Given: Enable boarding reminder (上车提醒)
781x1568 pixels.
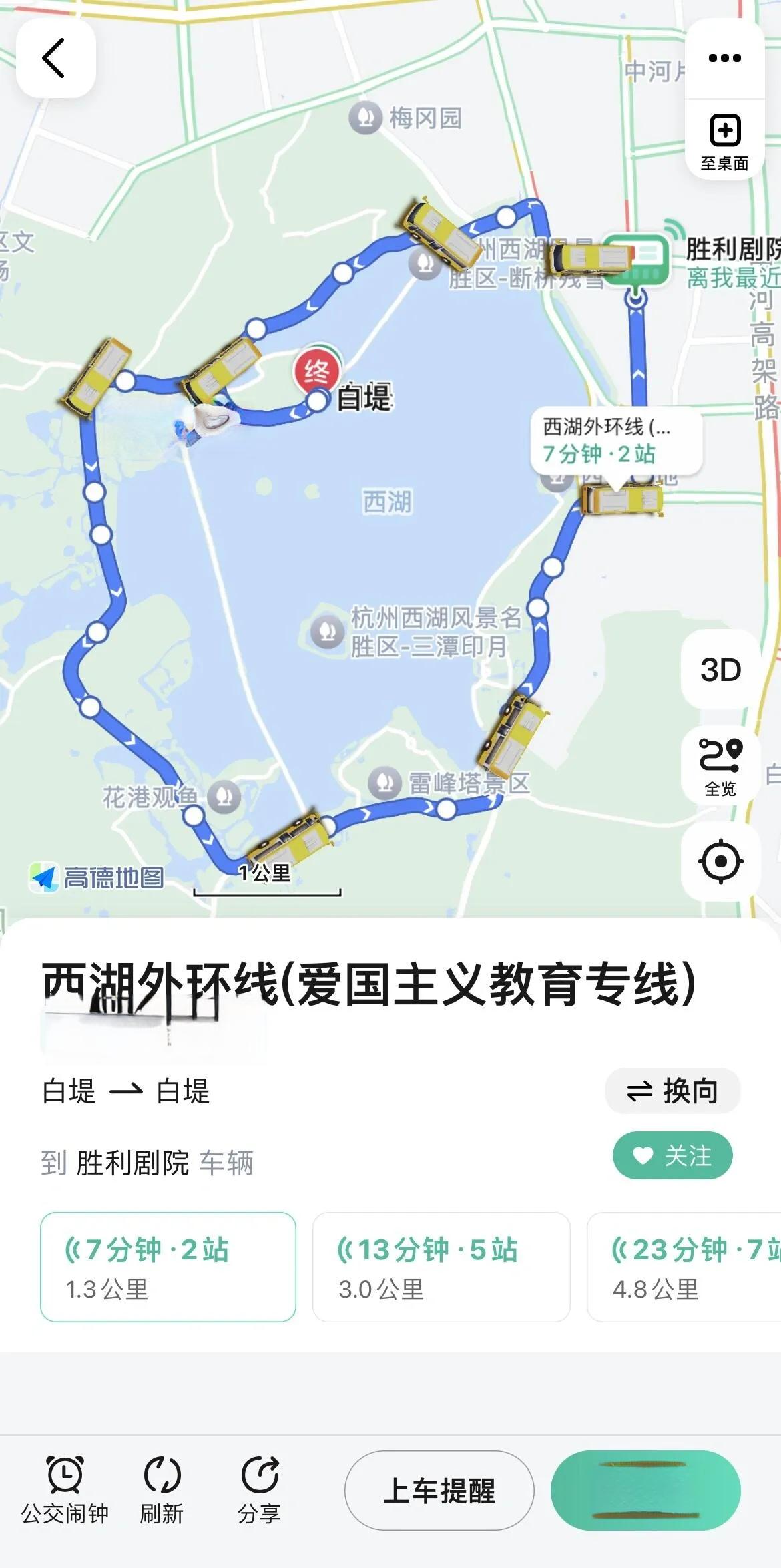Looking at the screenshot, I should [x=439, y=1491].
